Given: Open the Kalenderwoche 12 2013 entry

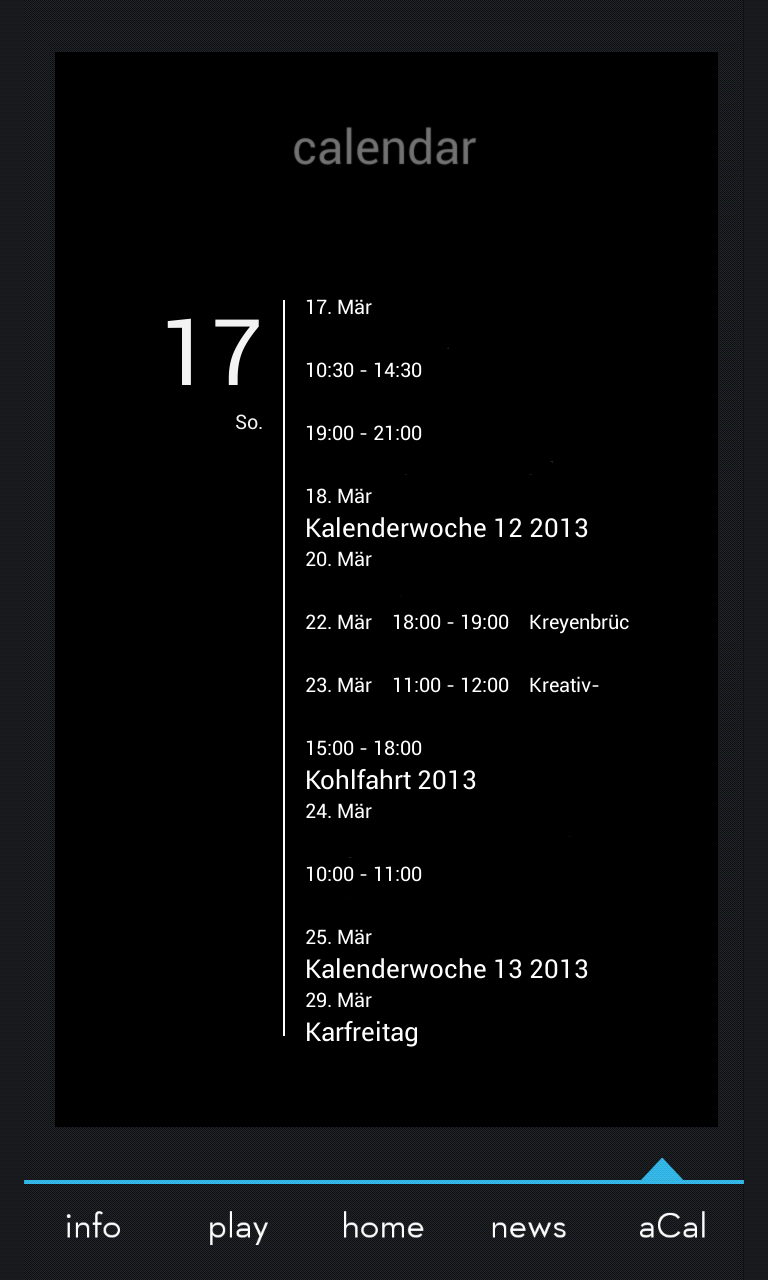Looking at the screenshot, I should pos(446,527).
